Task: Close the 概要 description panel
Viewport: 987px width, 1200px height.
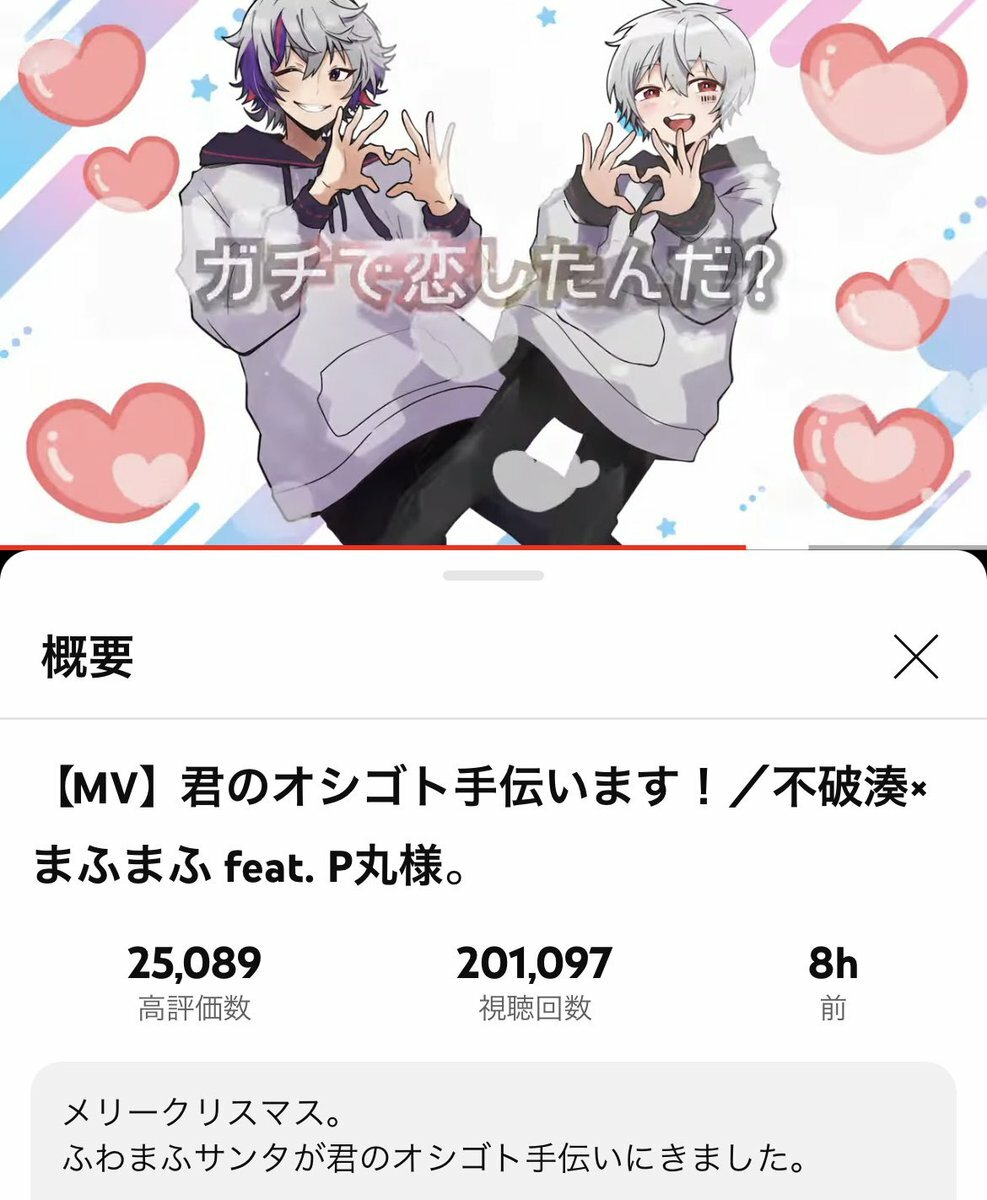Action: [915, 658]
